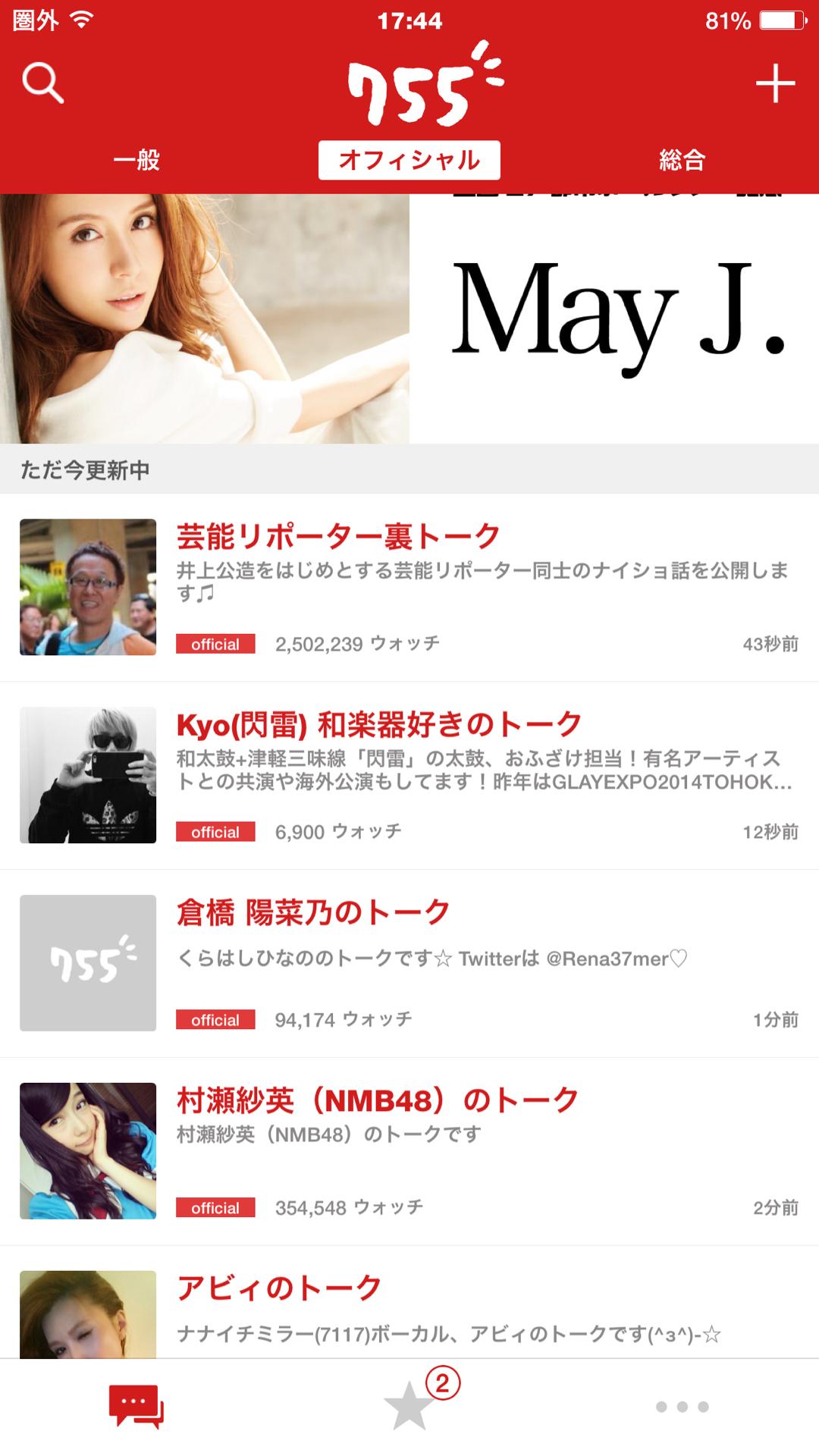The width and height of the screenshot is (819, 1456).
Task: Tap the plus icon to add new
Action: click(775, 83)
